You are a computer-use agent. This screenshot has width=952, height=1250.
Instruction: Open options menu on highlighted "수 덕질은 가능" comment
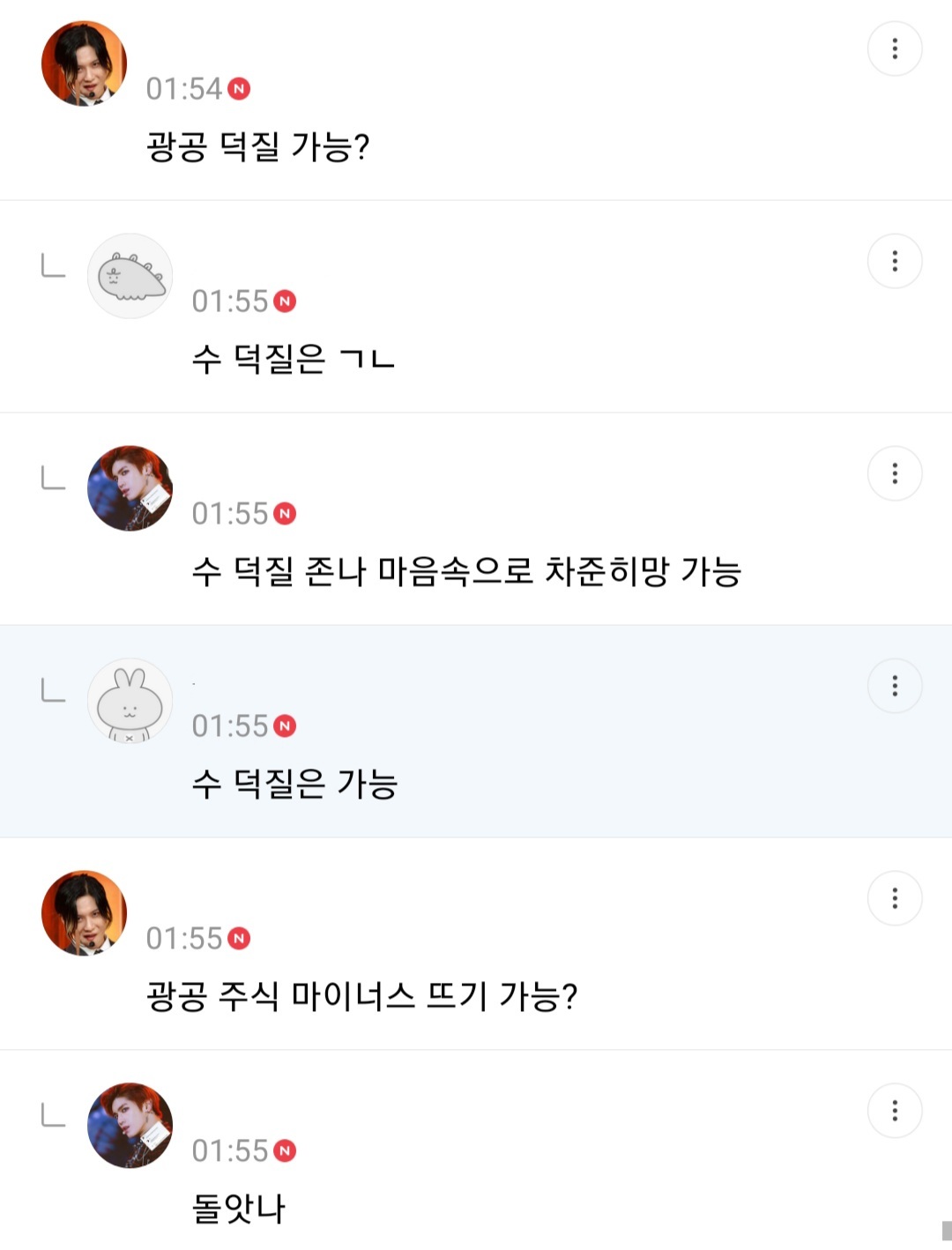point(896,685)
